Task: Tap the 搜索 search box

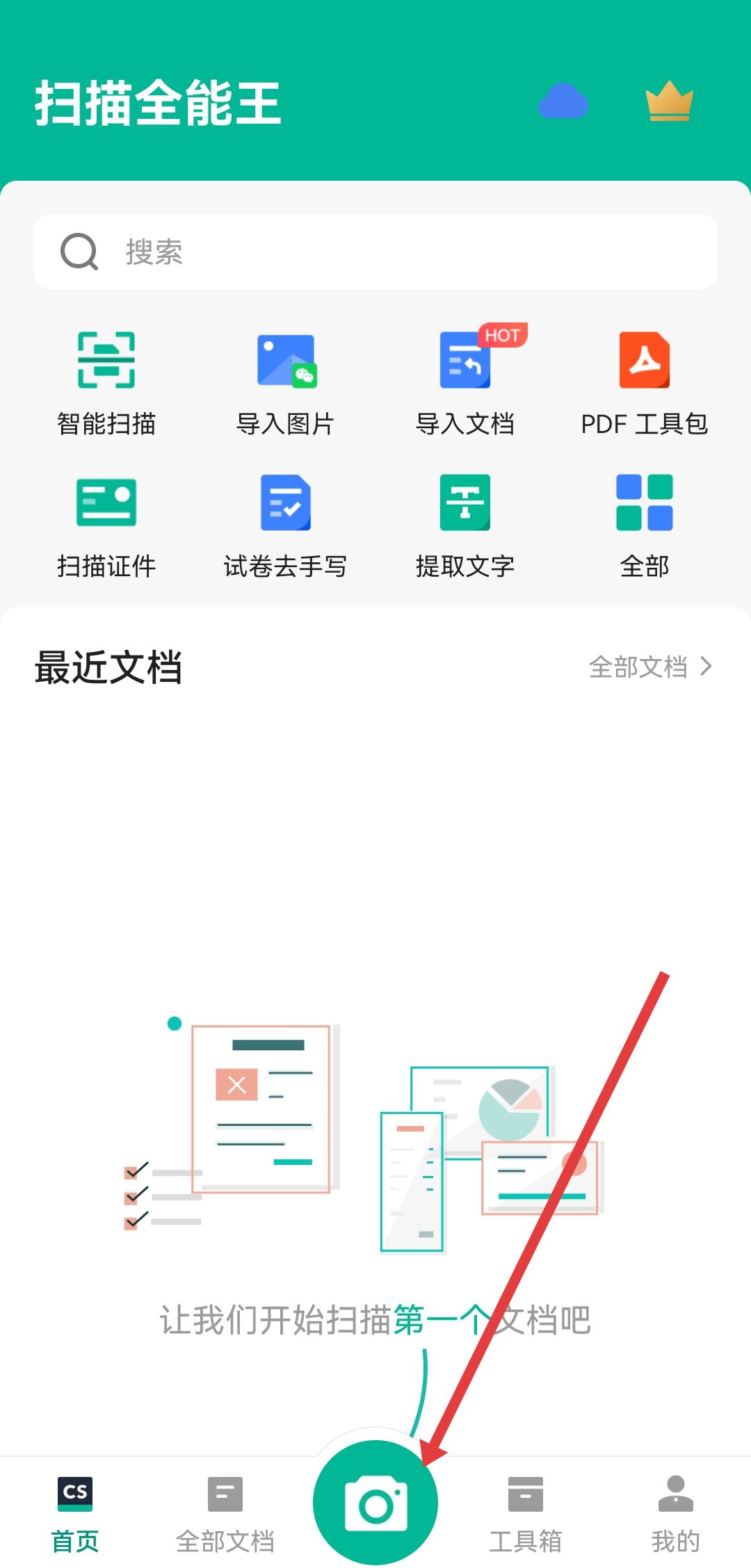Action: pos(375,252)
